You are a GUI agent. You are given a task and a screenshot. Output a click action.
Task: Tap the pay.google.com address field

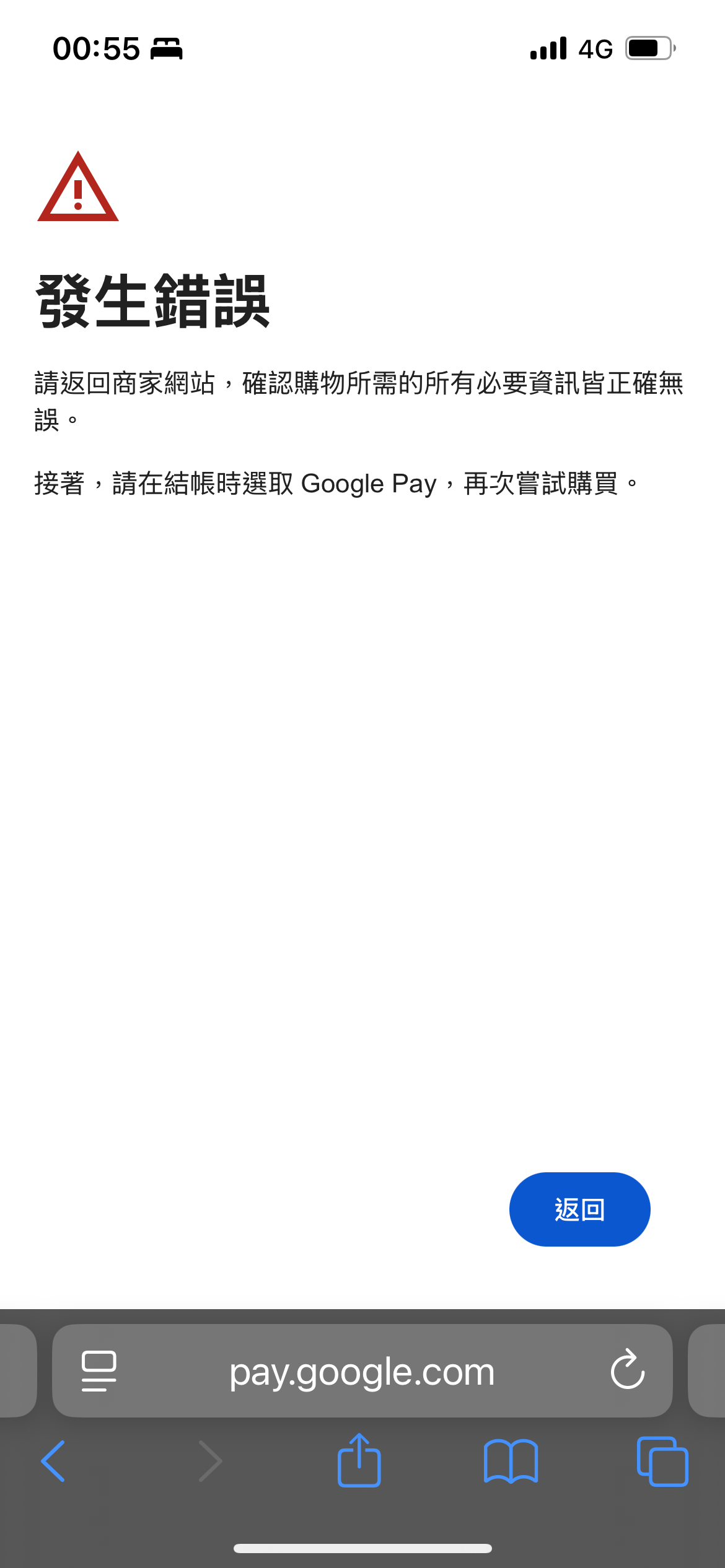pyautogui.click(x=362, y=1372)
